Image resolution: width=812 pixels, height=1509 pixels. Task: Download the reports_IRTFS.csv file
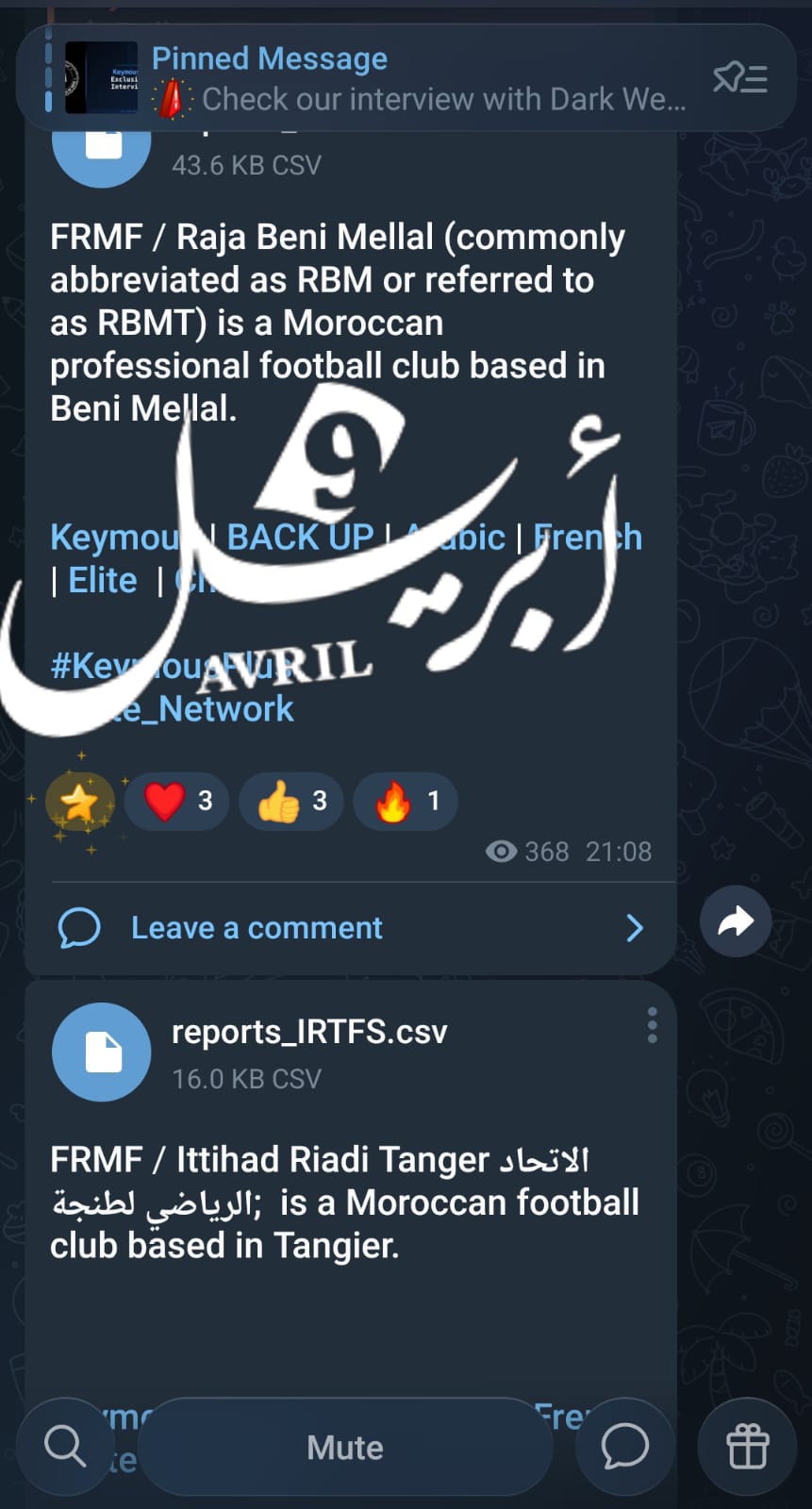(101, 1053)
